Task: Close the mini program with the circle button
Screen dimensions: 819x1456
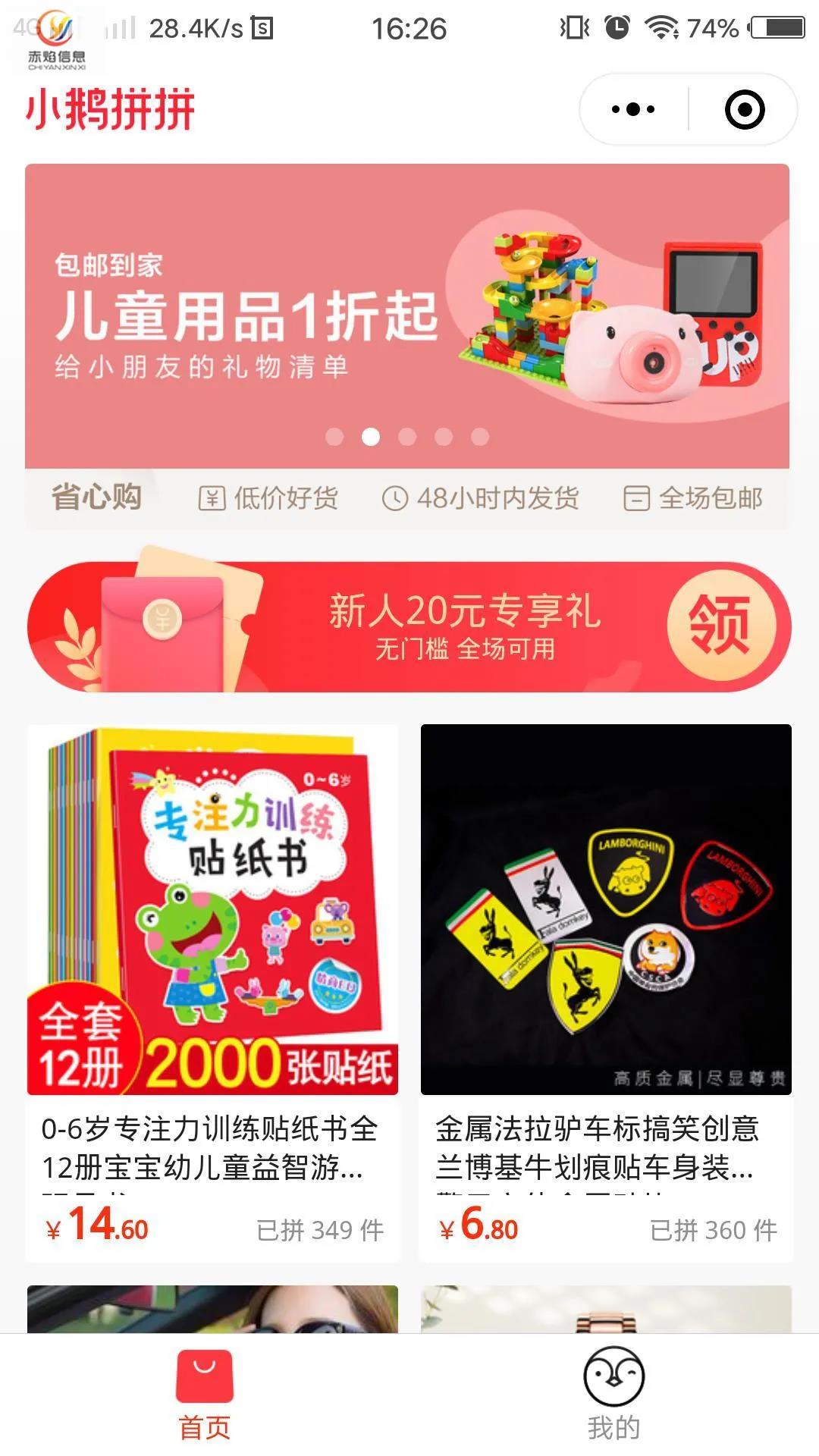Action: point(744,109)
